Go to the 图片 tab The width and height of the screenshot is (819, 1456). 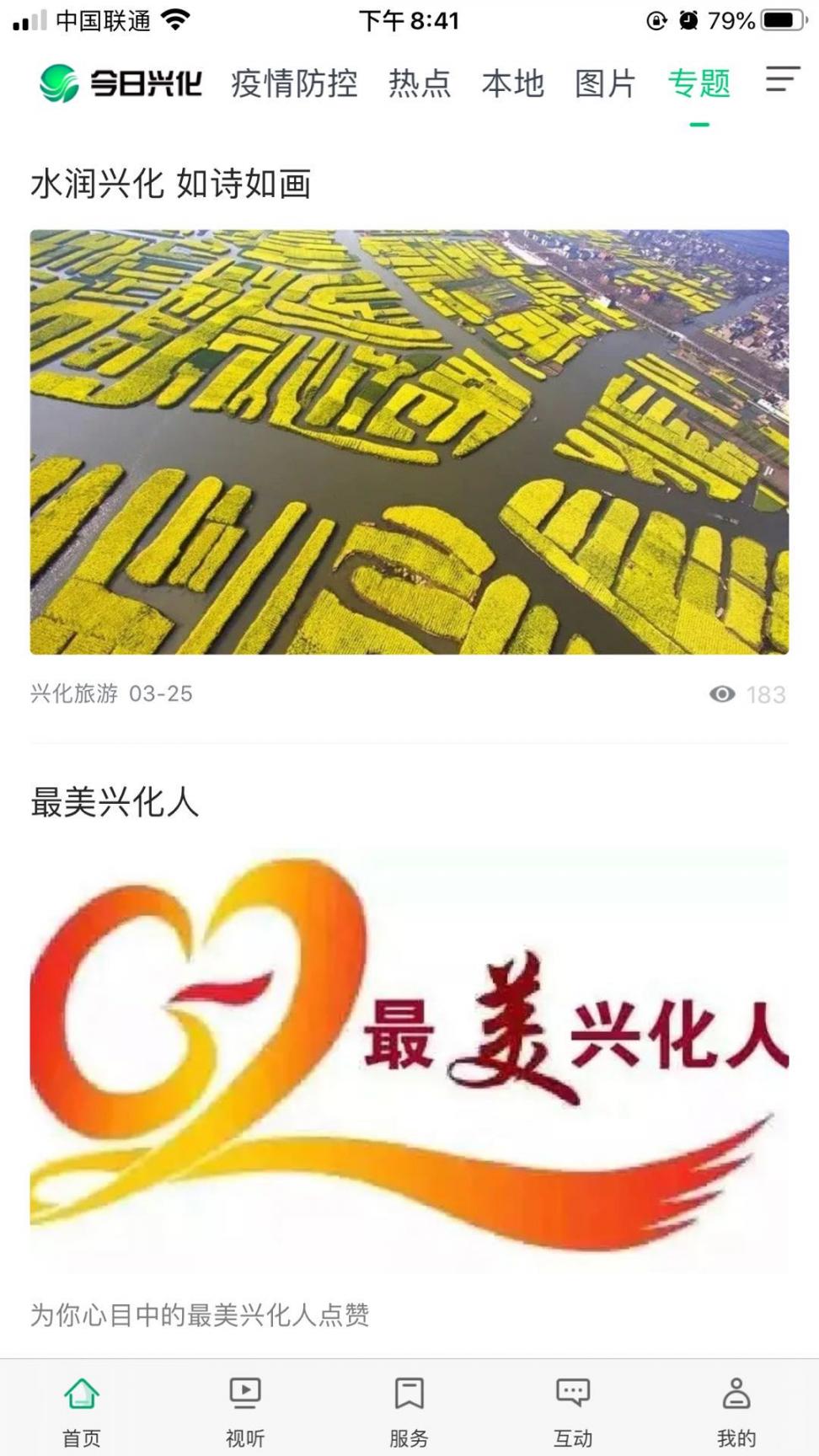coord(605,83)
